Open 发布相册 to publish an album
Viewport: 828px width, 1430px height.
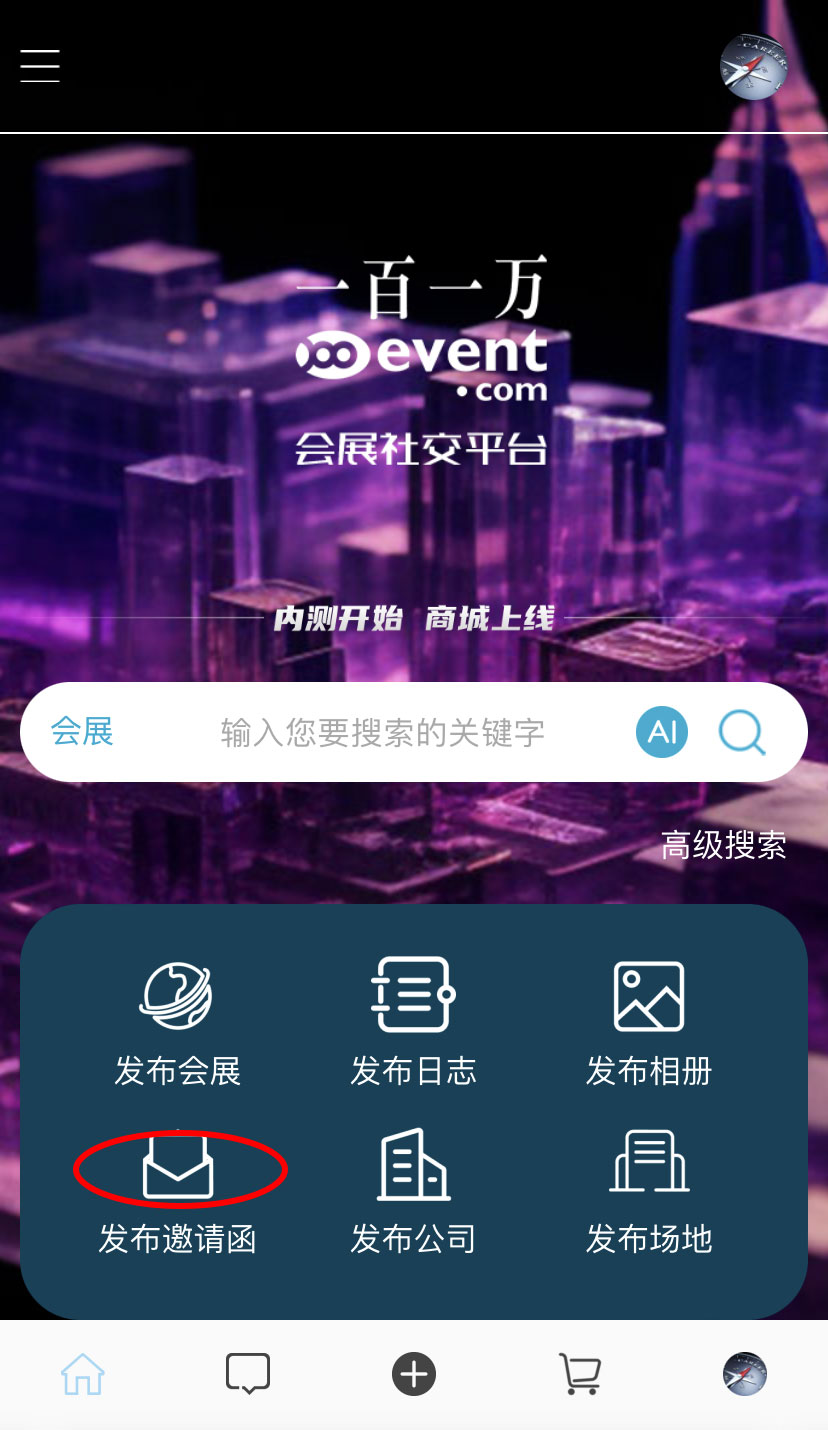[649, 1022]
